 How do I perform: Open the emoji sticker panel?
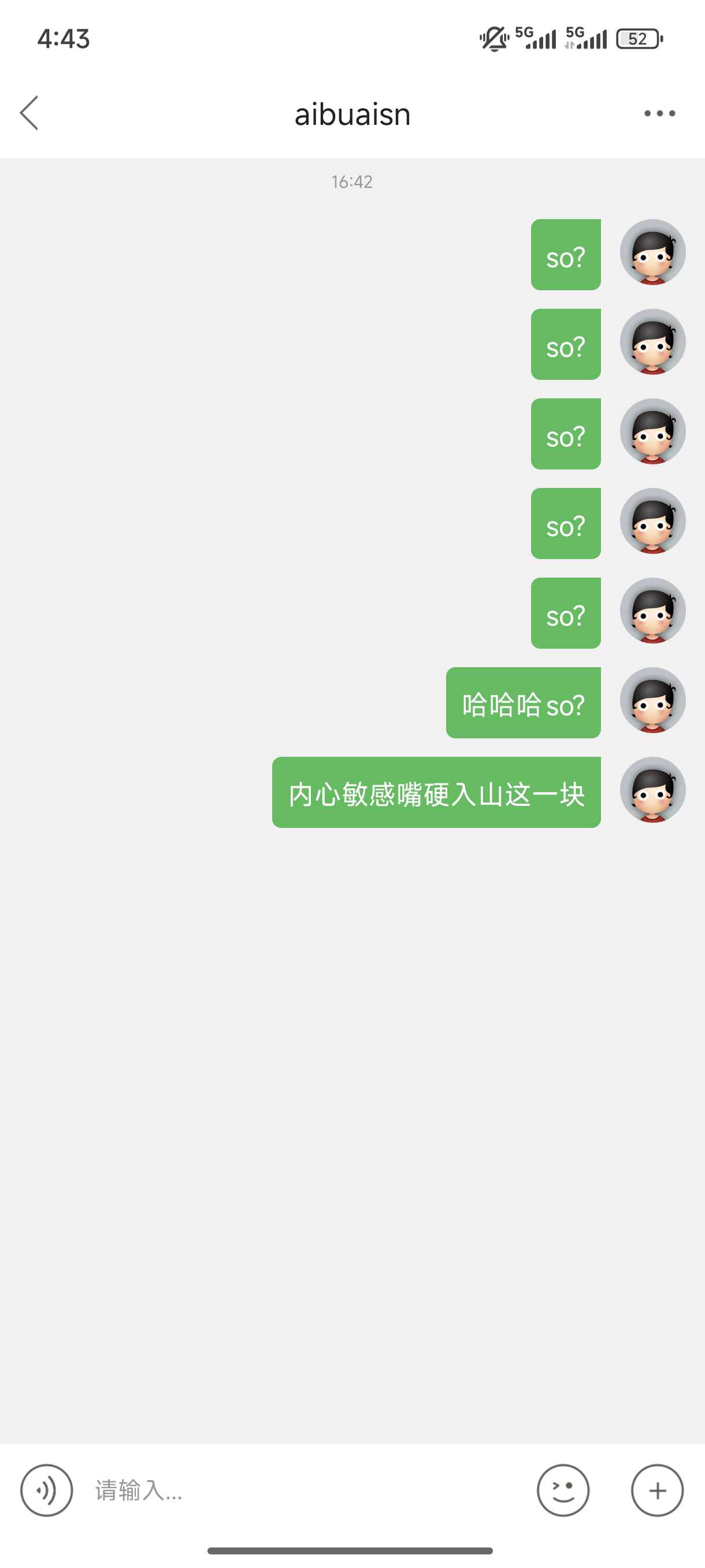click(563, 1490)
